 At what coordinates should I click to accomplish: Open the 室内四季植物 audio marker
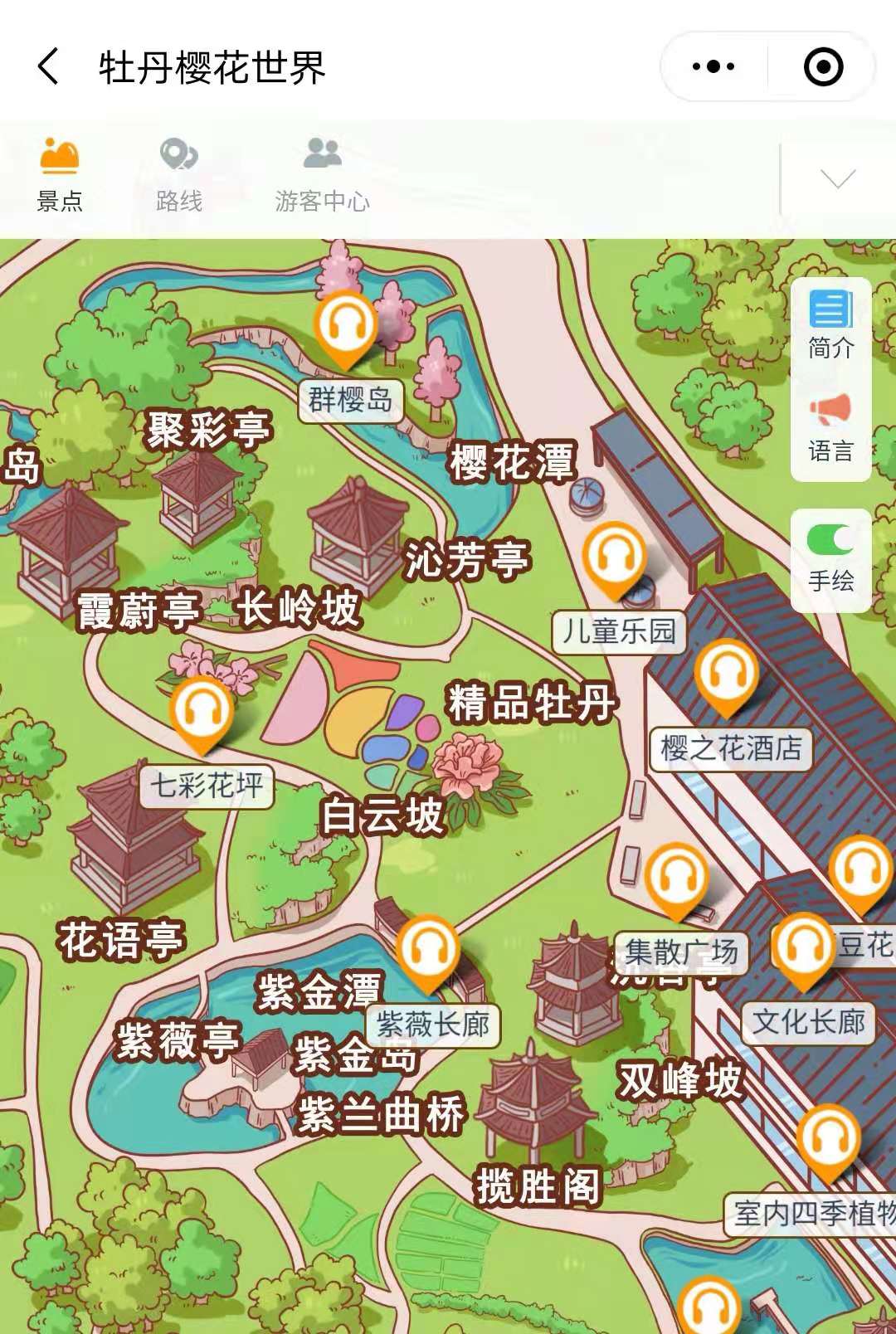pyautogui.click(x=828, y=1141)
